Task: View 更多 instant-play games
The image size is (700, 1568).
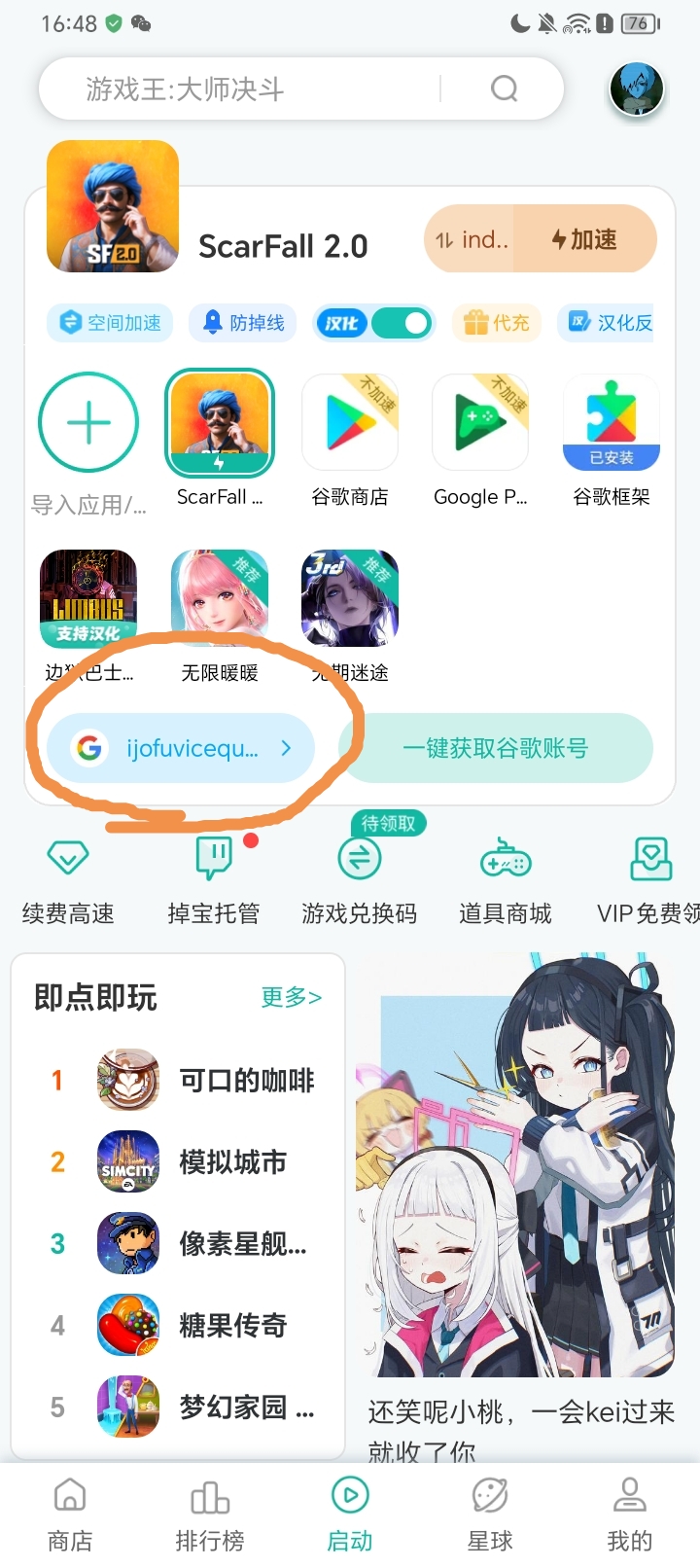Action: click(291, 997)
